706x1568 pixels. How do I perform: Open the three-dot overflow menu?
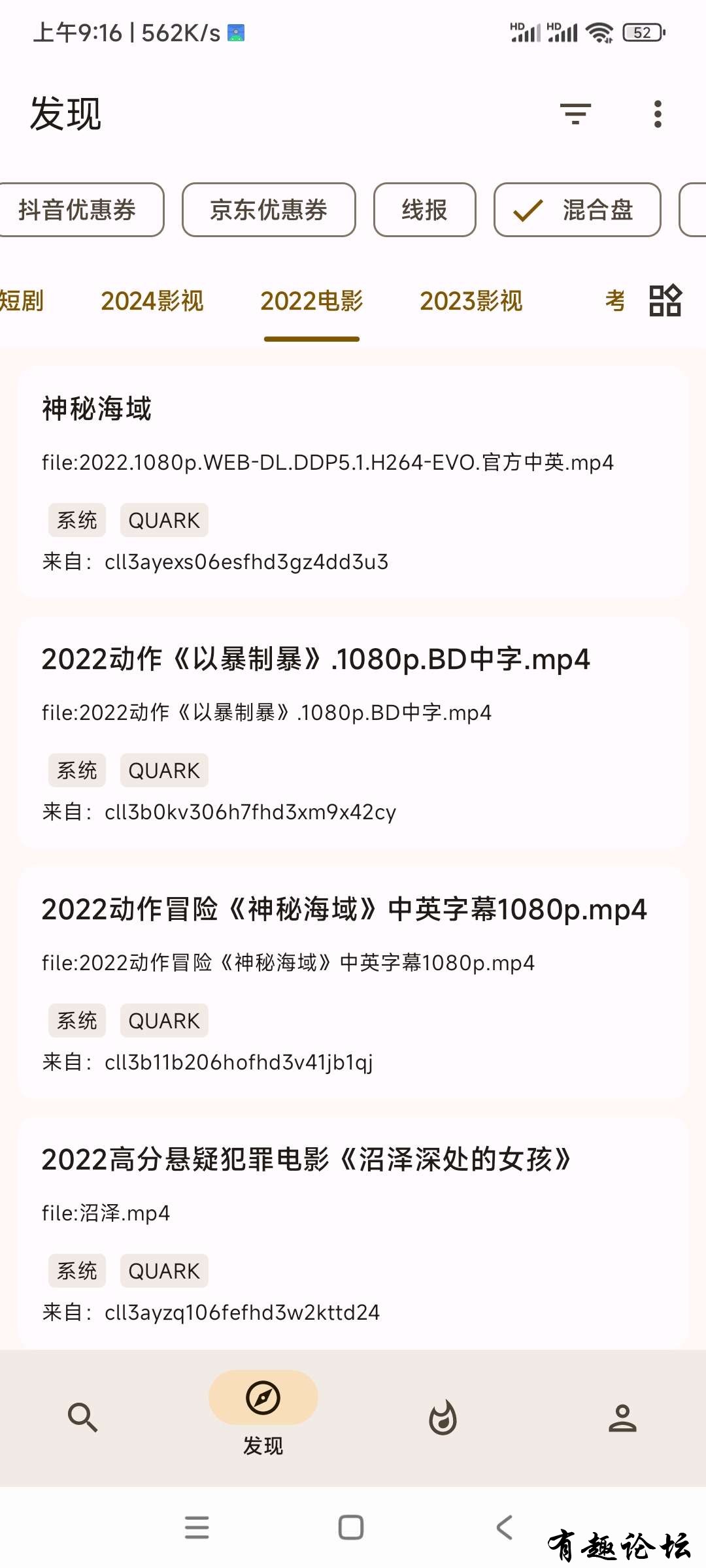point(658,114)
